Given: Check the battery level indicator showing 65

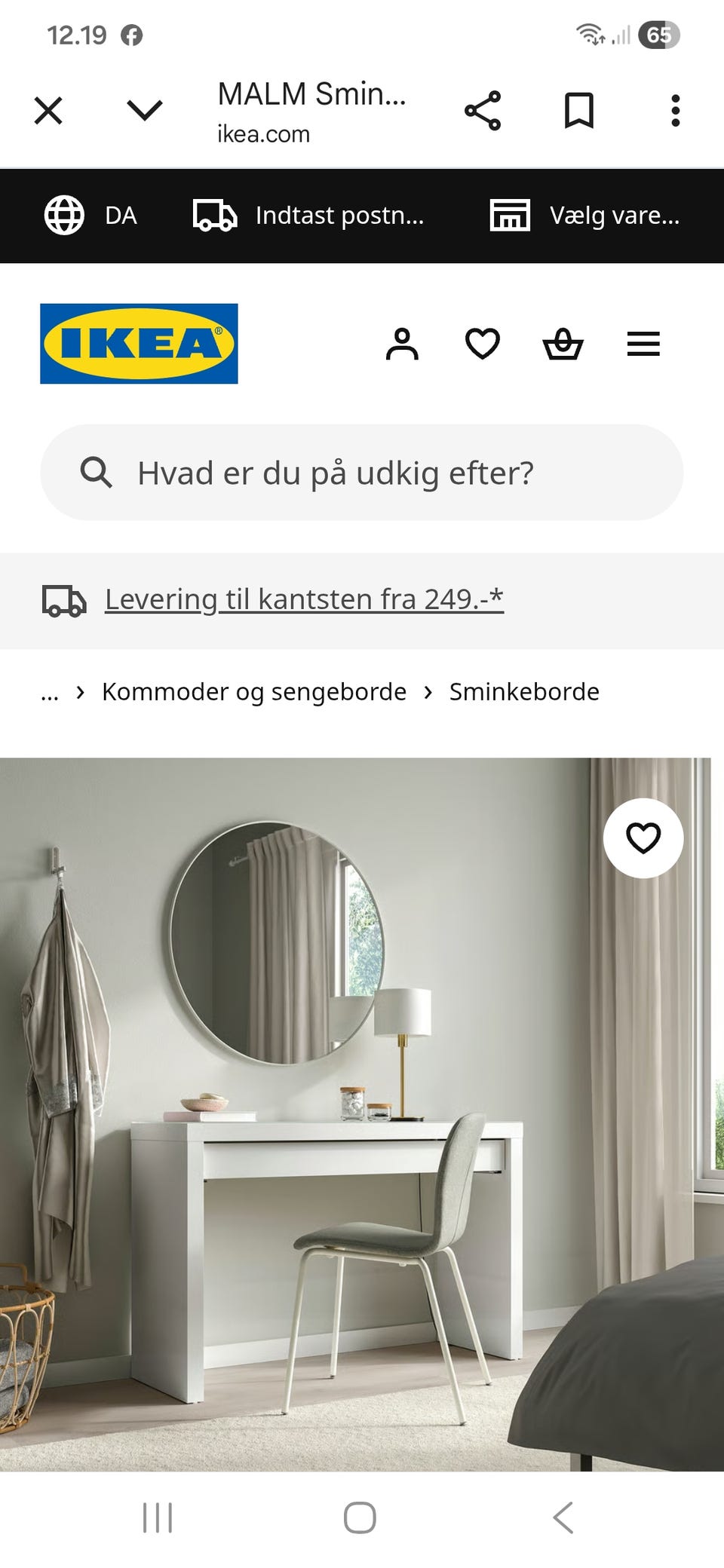Looking at the screenshot, I should (x=658, y=34).
